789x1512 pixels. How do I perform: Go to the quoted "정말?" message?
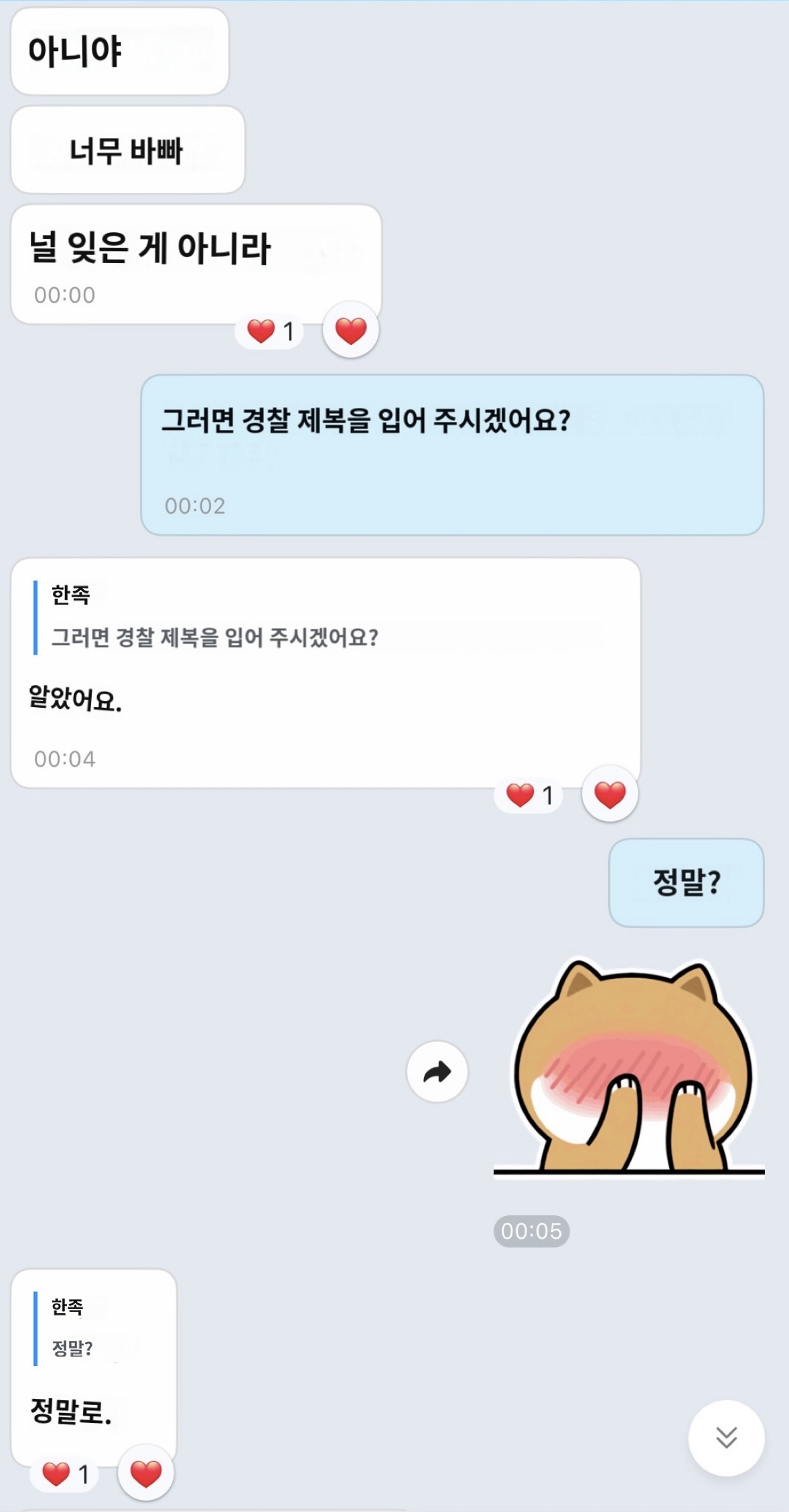72,1329
